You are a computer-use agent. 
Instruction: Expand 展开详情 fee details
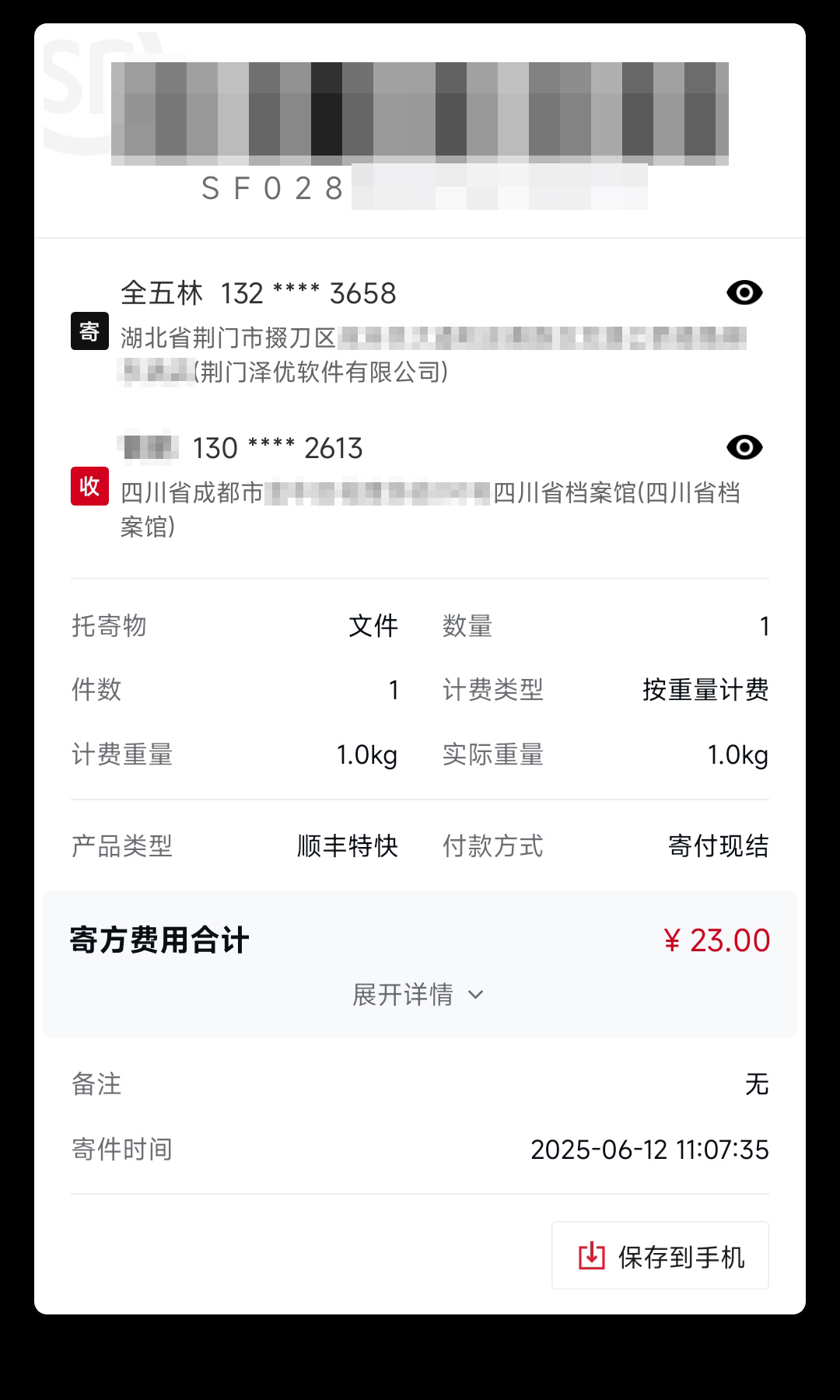click(418, 994)
